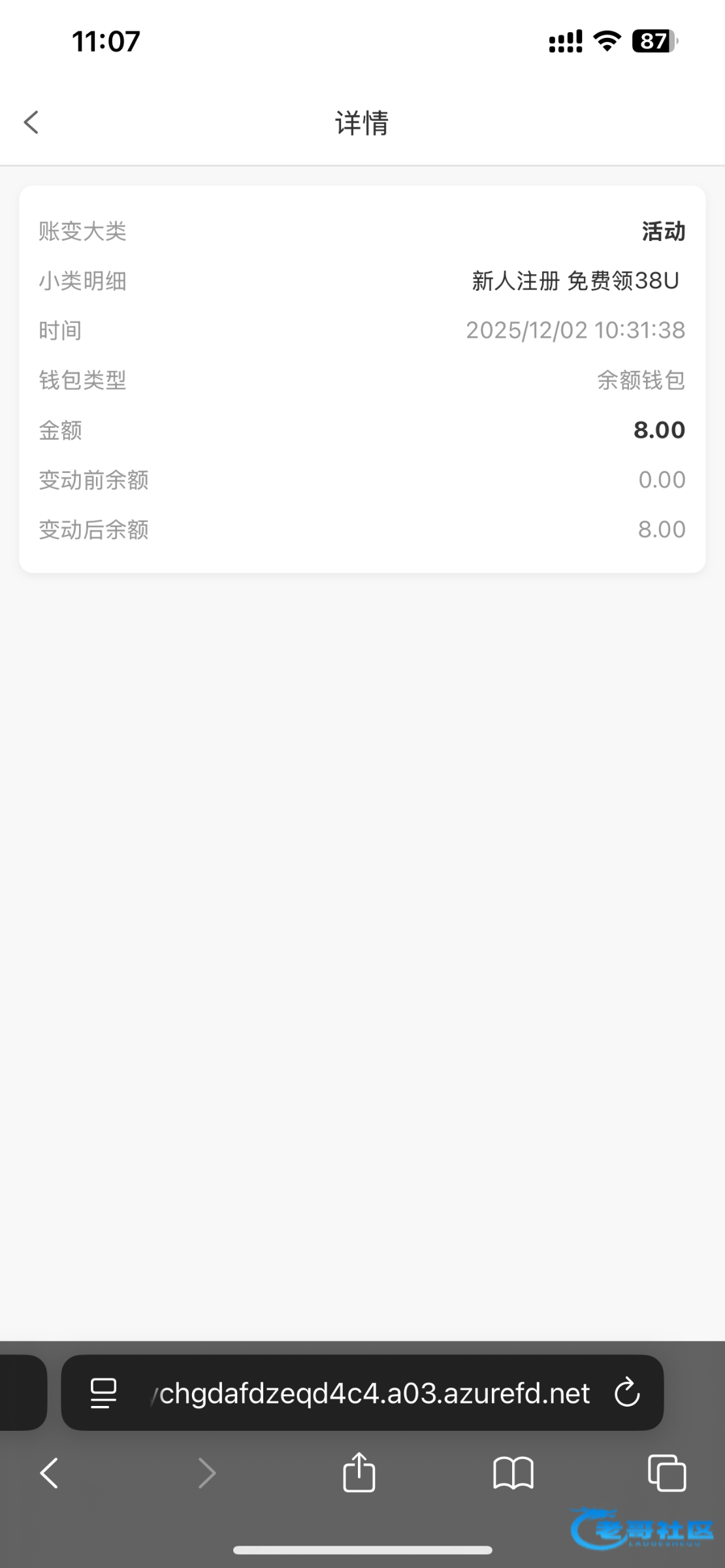
Task: Reload the current web page
Action: [x=627, y=1393]
